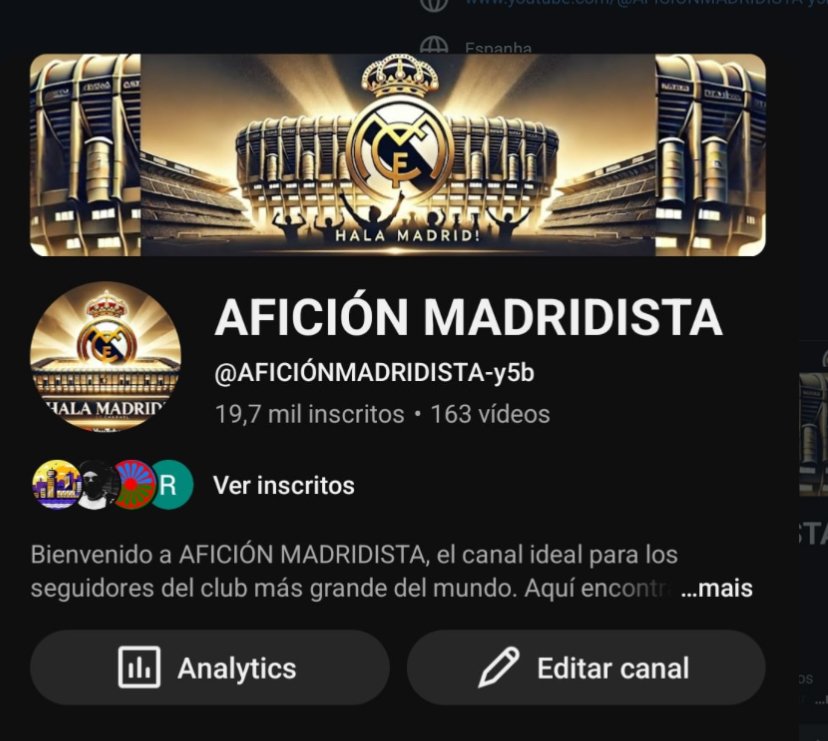
Task: Open Ver inscritos subscriber list
Action: [283, 486]
